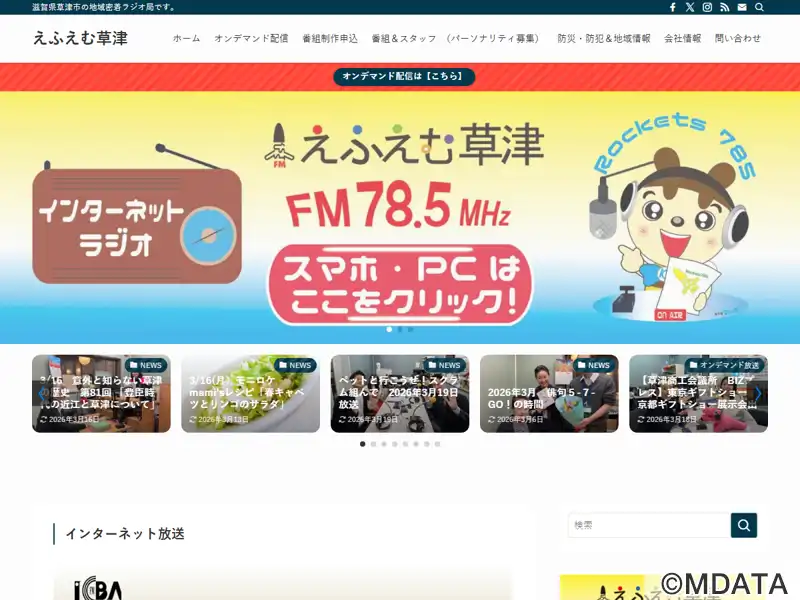800x600 pixels.
Task: Open the スマホ・PCはここをクリック banner
Action: tap(400, 284)
